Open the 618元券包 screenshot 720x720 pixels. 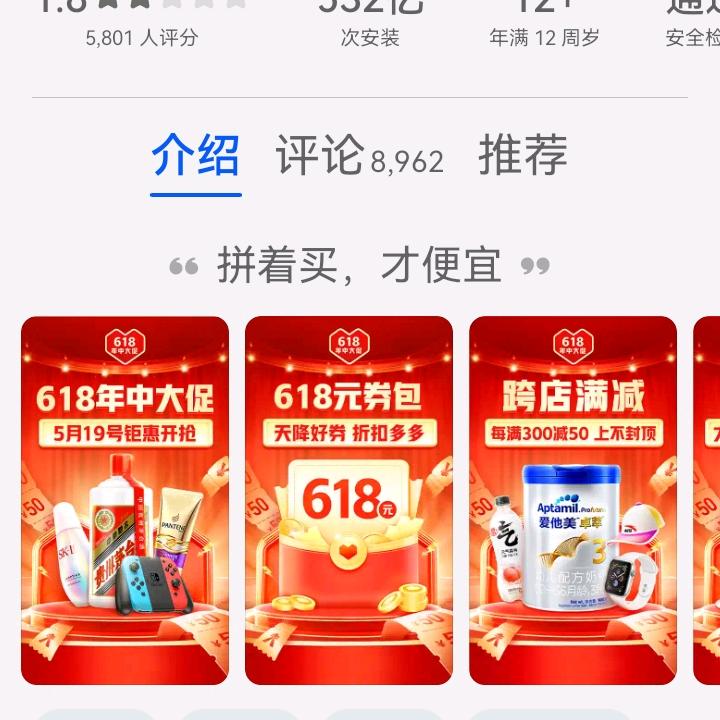[x=349, y=500]
